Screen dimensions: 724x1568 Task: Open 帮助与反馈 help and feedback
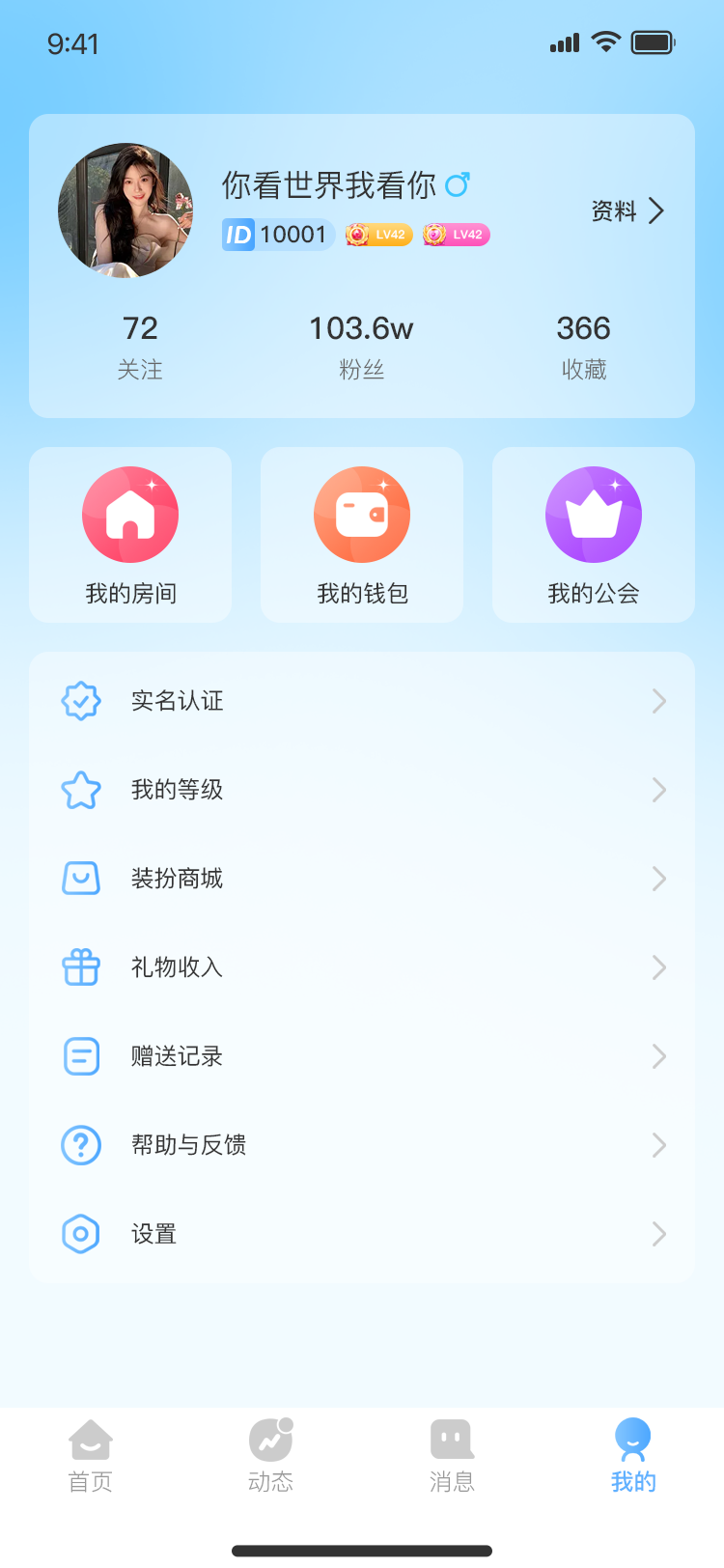pos(362,1145)
